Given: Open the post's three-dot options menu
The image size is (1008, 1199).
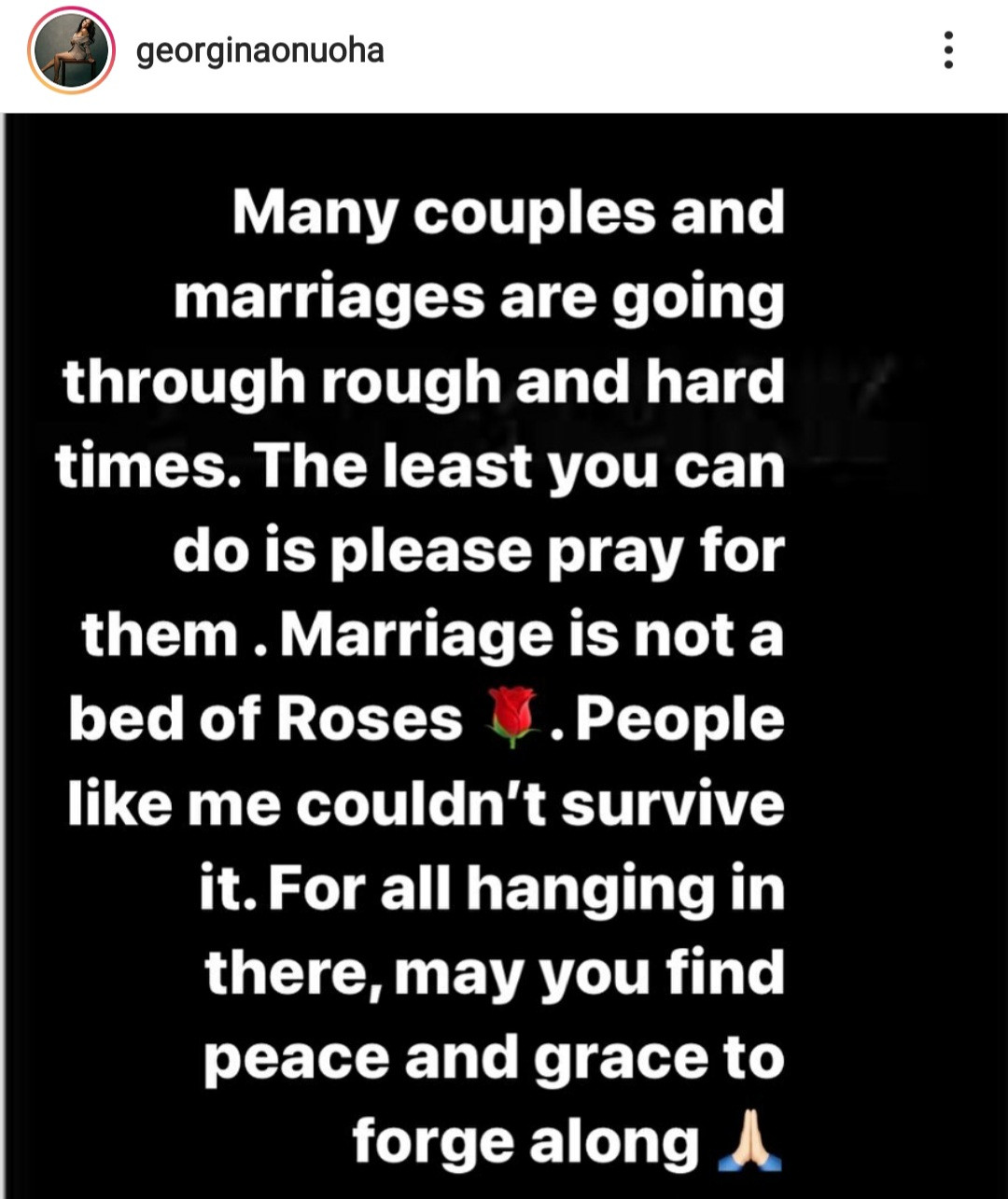Looking at the screenshot, I should point(948,50).
